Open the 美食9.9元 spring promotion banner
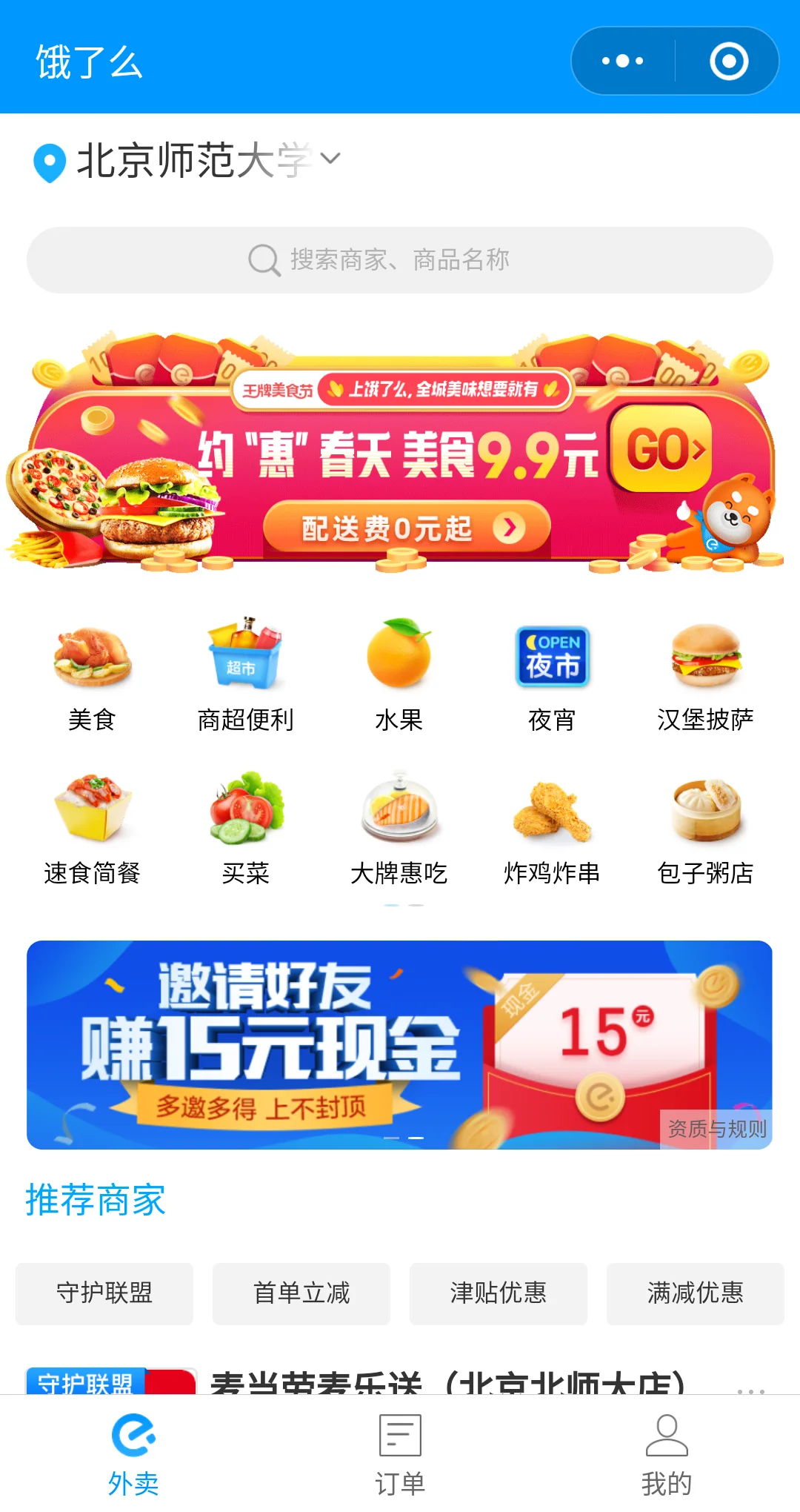800x1512 pixels. [x=400, y=452]
